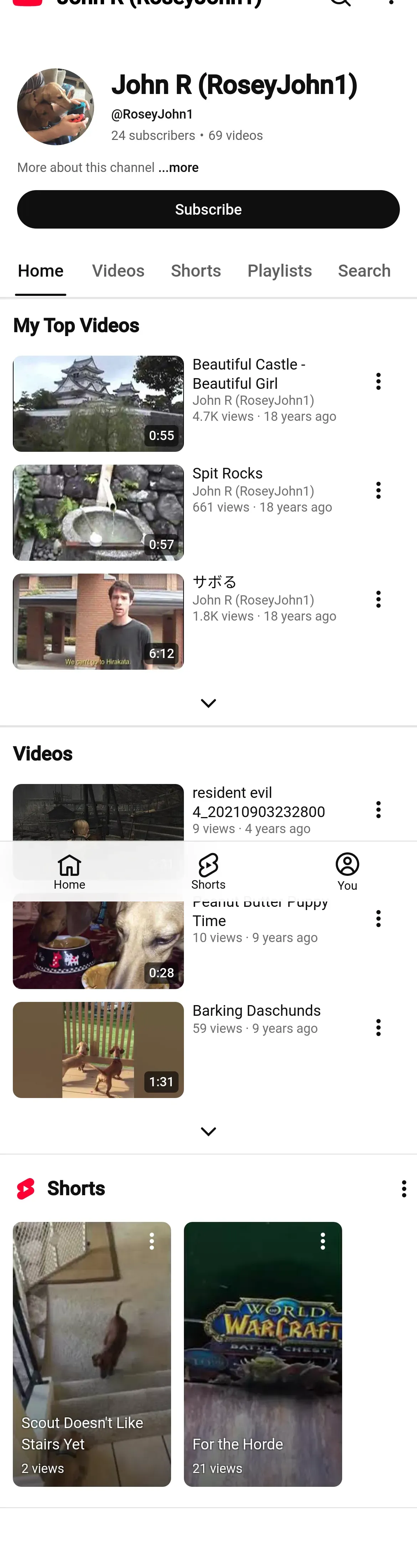This screenshot has height=1568, width=417.
Task: Open the You tab in bottom navigation
Action: [x=347, y=871]
